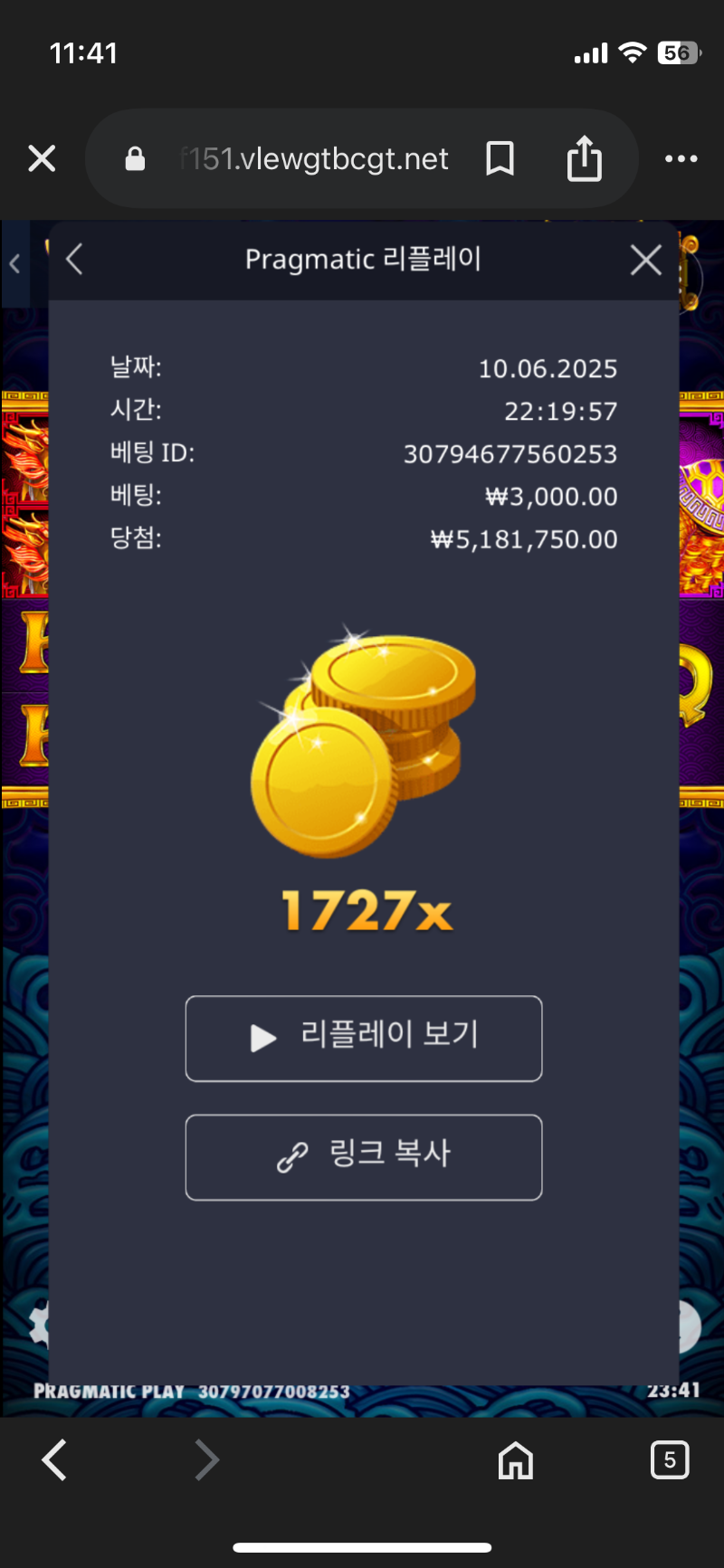Open the browser overflow menu
724x1568 pixels.
tap(681, 159)
